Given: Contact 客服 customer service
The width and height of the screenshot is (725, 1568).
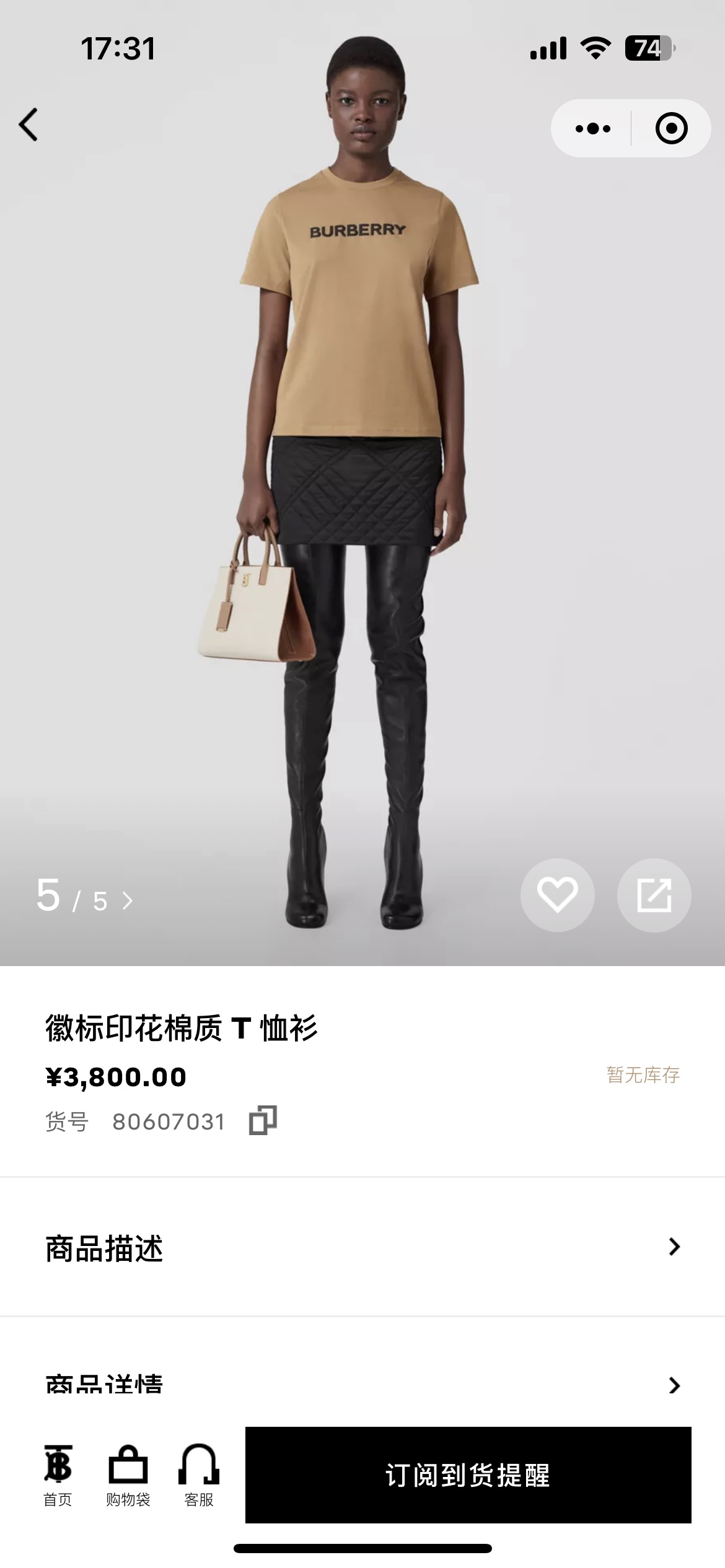Looking at the screenshot, I should pos(199,1474).
